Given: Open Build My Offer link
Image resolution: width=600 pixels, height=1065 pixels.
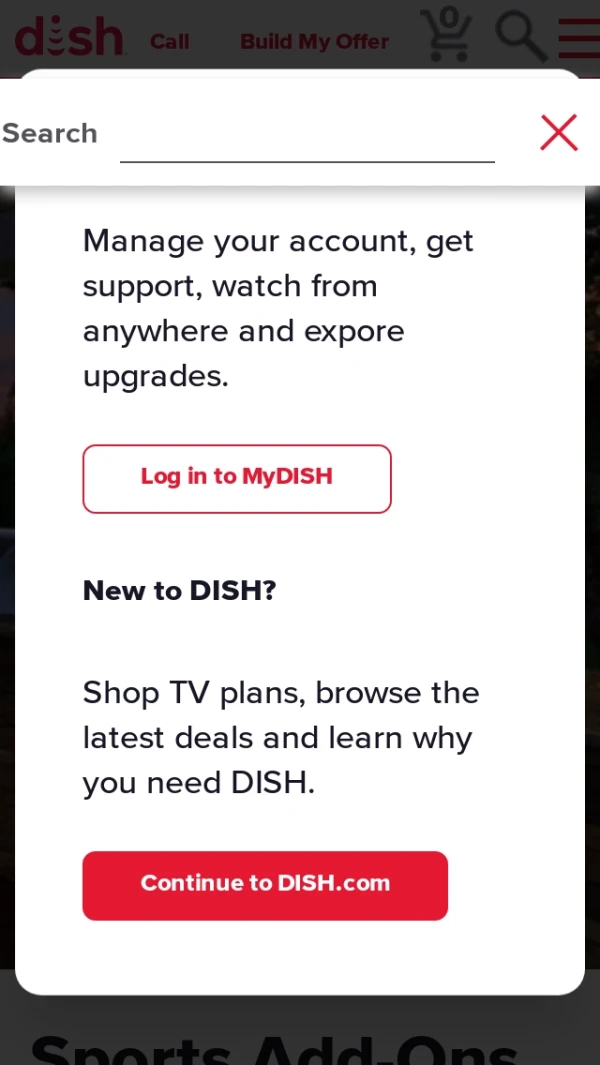Looking at the screenshot, I should pyautogui.click(x=314, y=42).
